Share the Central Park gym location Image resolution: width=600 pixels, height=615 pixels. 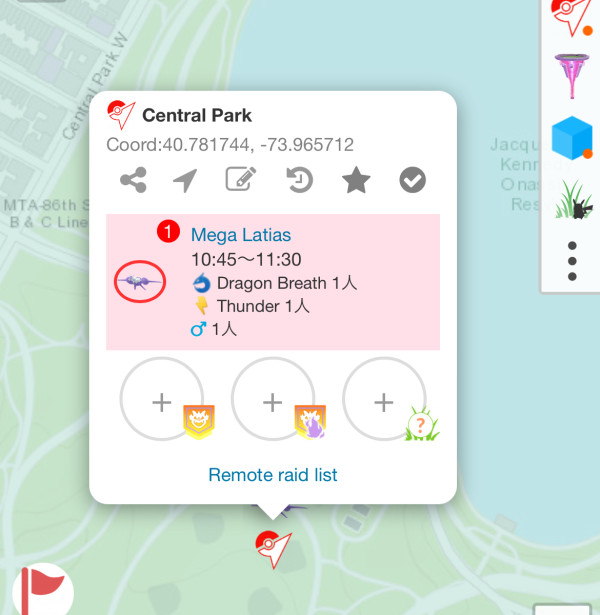coord(133,180)
